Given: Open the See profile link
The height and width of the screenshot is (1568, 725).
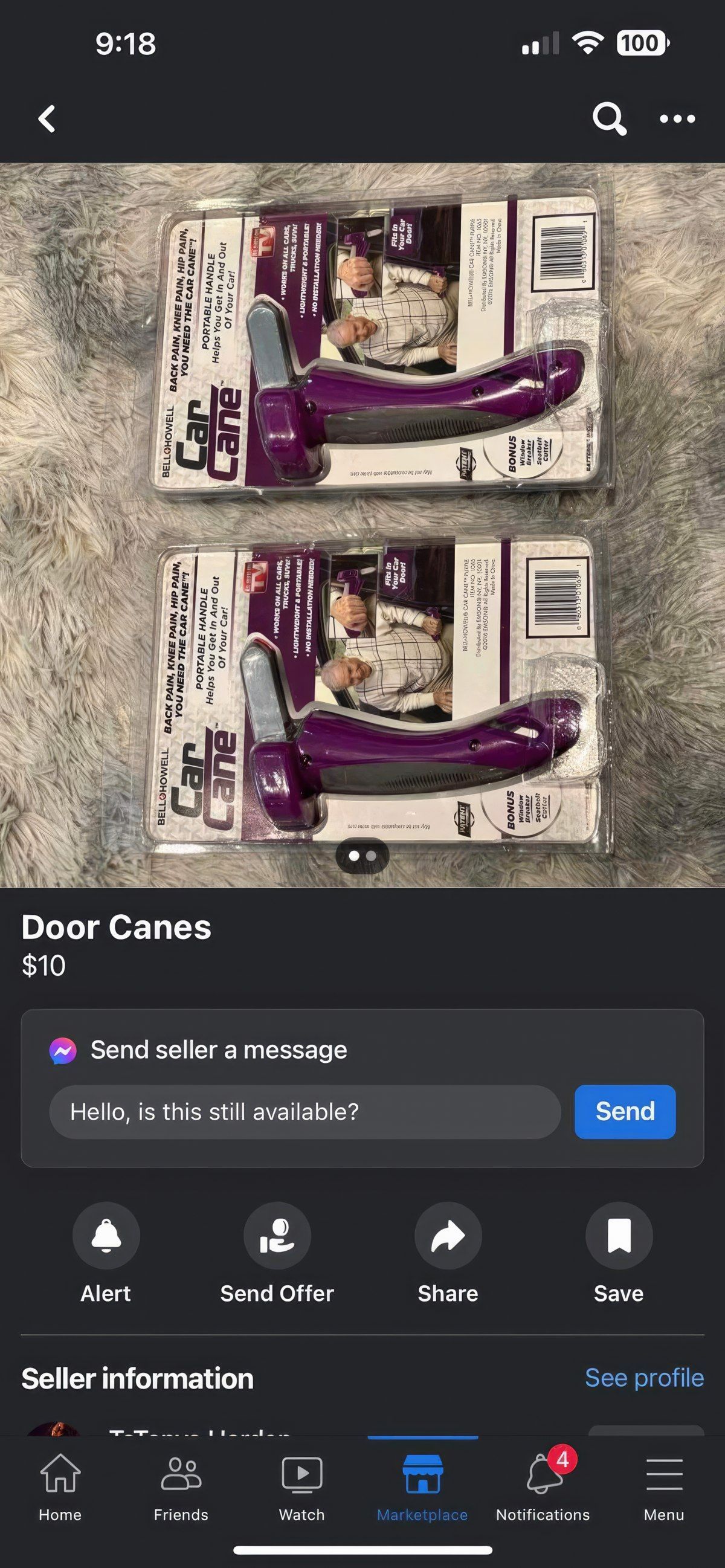Looking at the screenshot, I should coord(644,1378).
